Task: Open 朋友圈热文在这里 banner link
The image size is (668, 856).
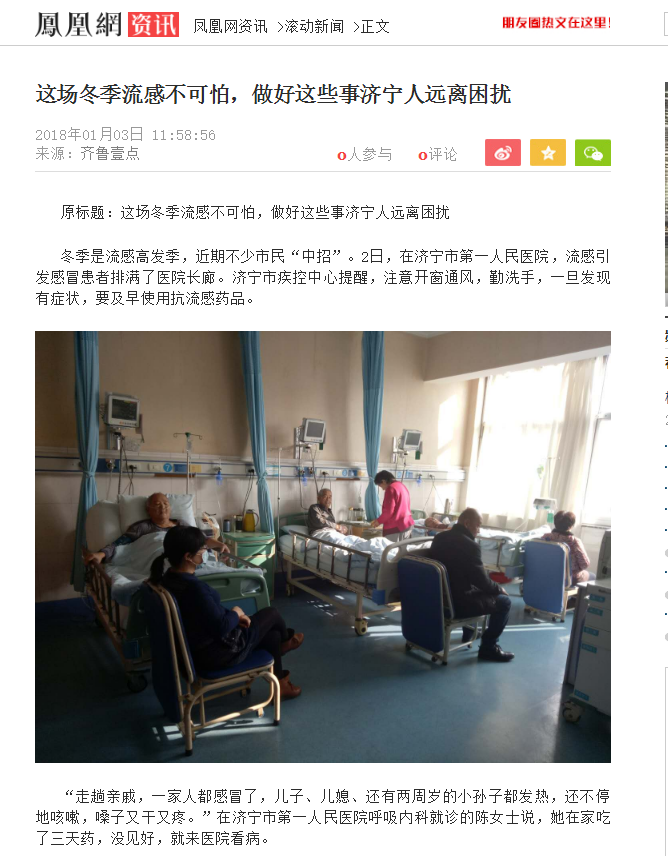Action: tap(556, 22)
